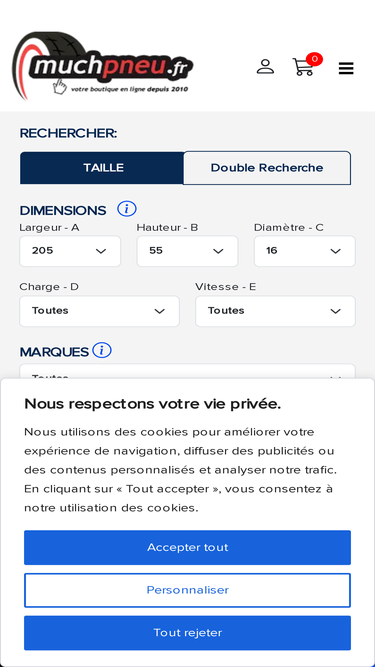
Task: Switch to Double Recherche tab
Action: pos(267,168)
